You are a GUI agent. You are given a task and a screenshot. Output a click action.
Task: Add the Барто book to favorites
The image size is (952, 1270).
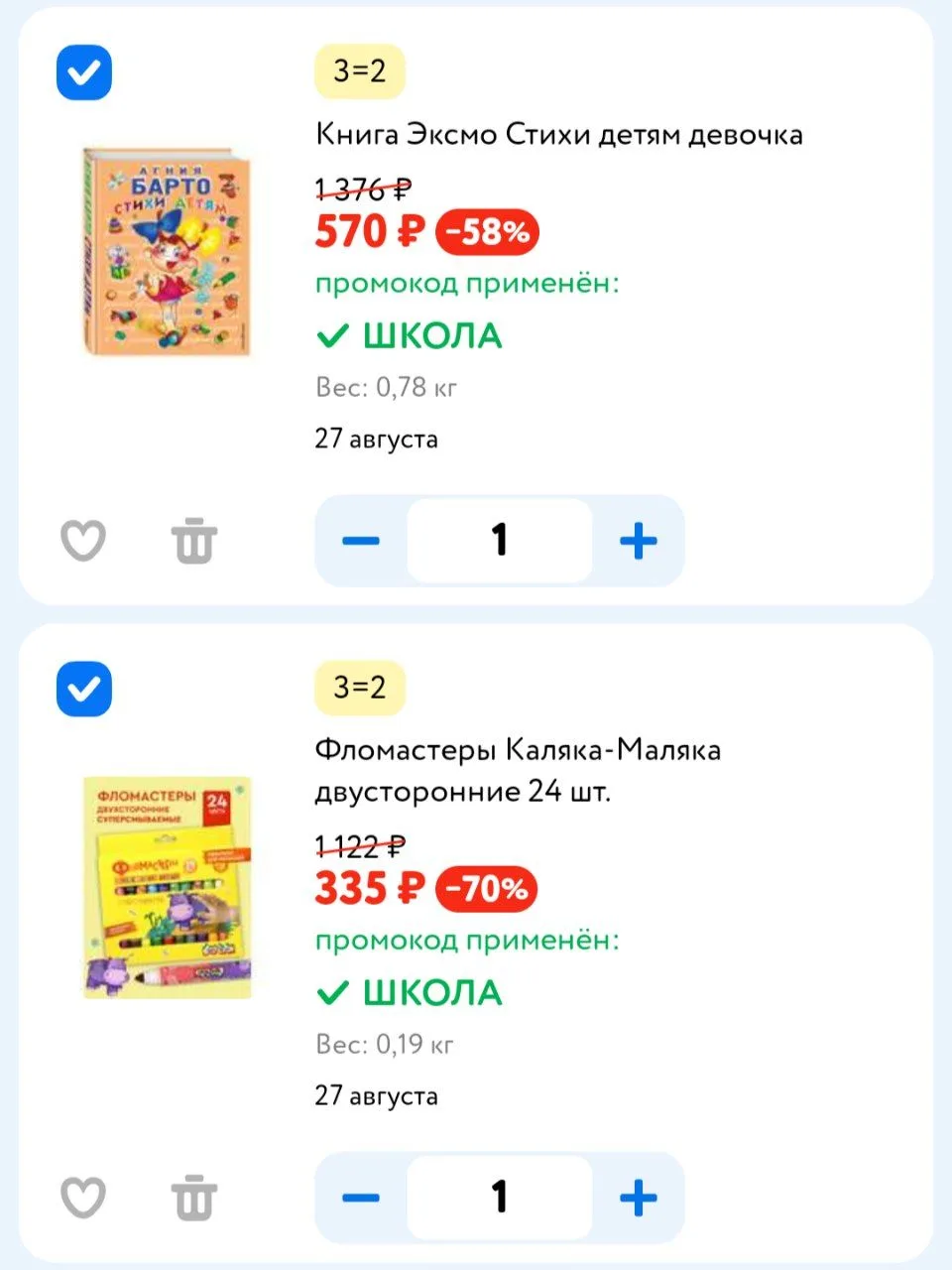83,541
